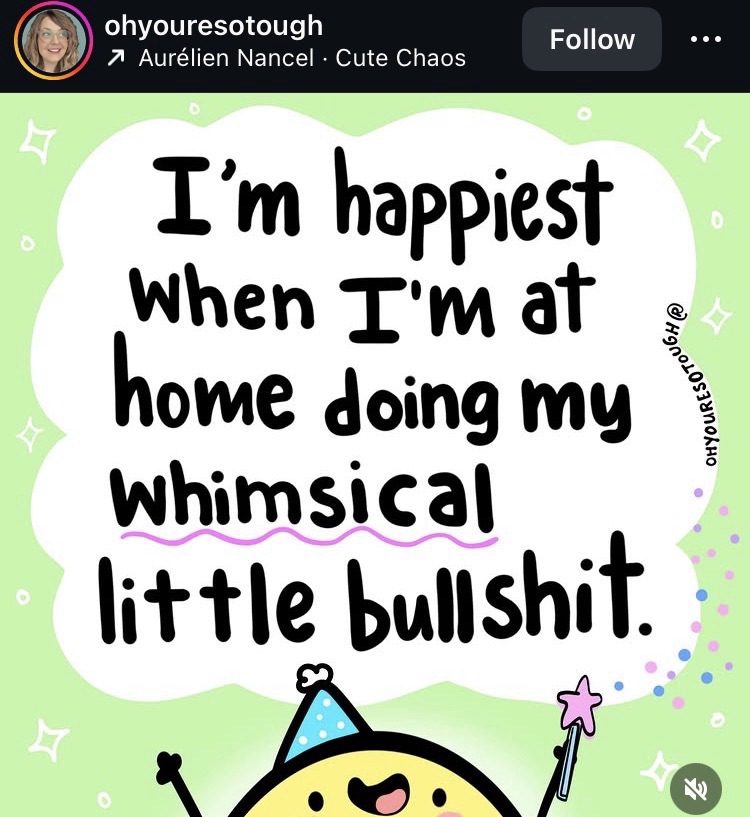Open ohyouresotough's profile picture story
This screenshot has width=750, height=817.
tap(48, 42)
